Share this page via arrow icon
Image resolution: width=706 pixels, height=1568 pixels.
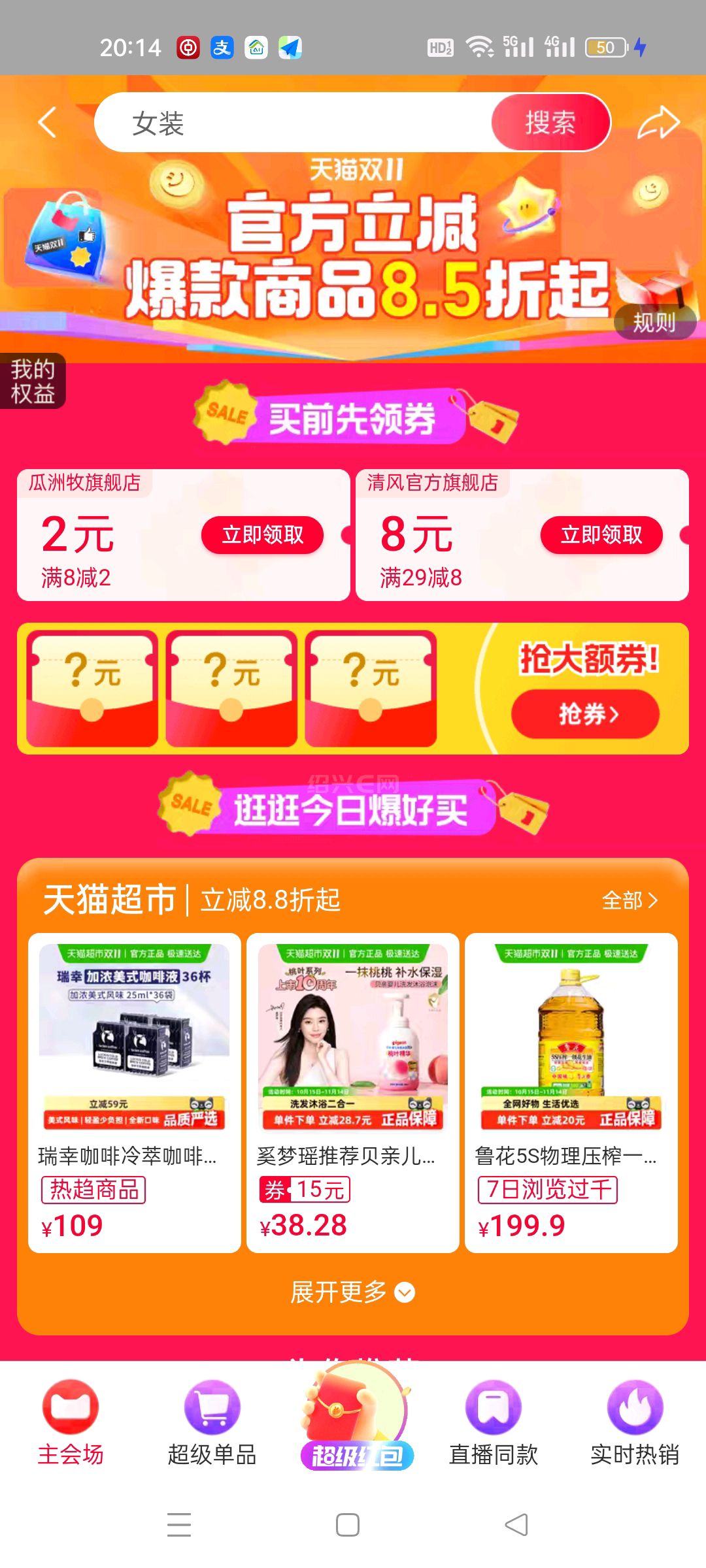658,122
